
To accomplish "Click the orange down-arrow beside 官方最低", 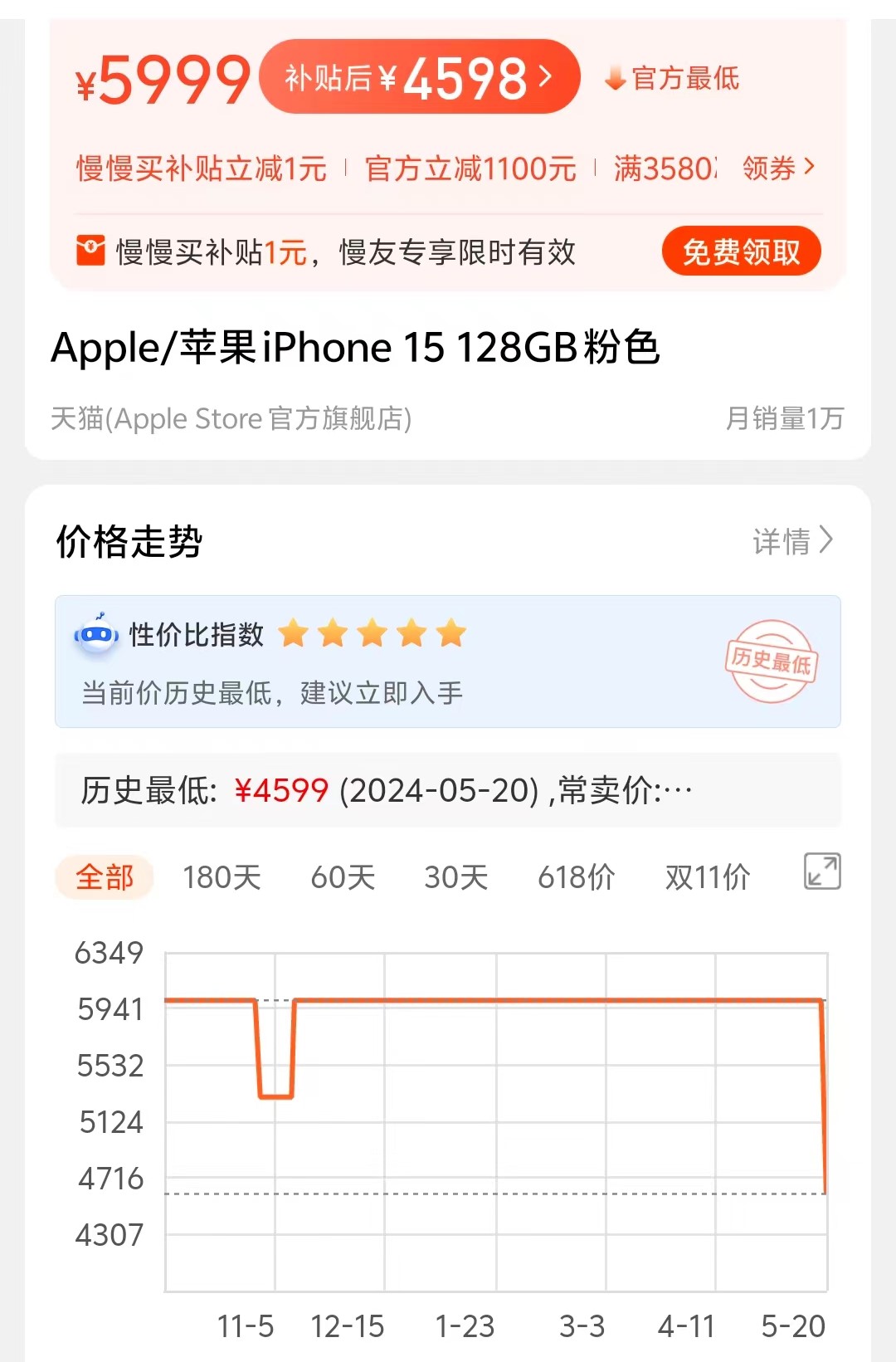I will [x=615, y=80].
